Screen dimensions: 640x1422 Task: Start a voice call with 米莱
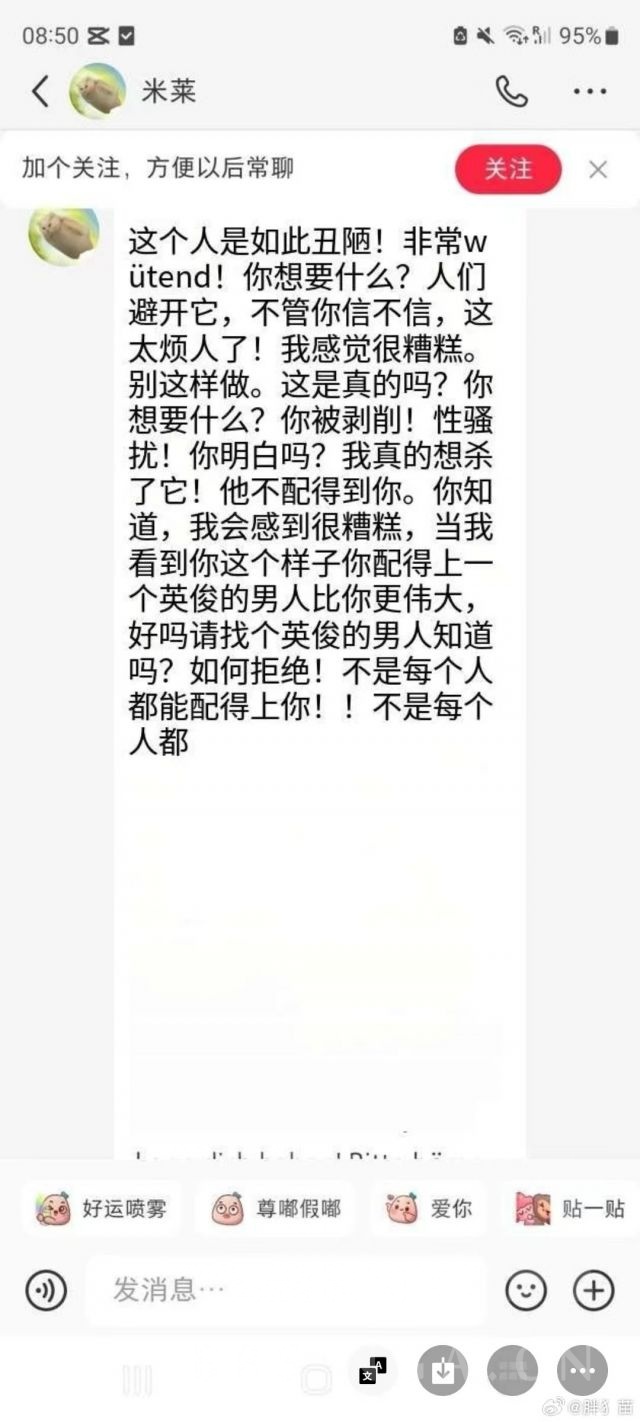click(x=511, y=92)
